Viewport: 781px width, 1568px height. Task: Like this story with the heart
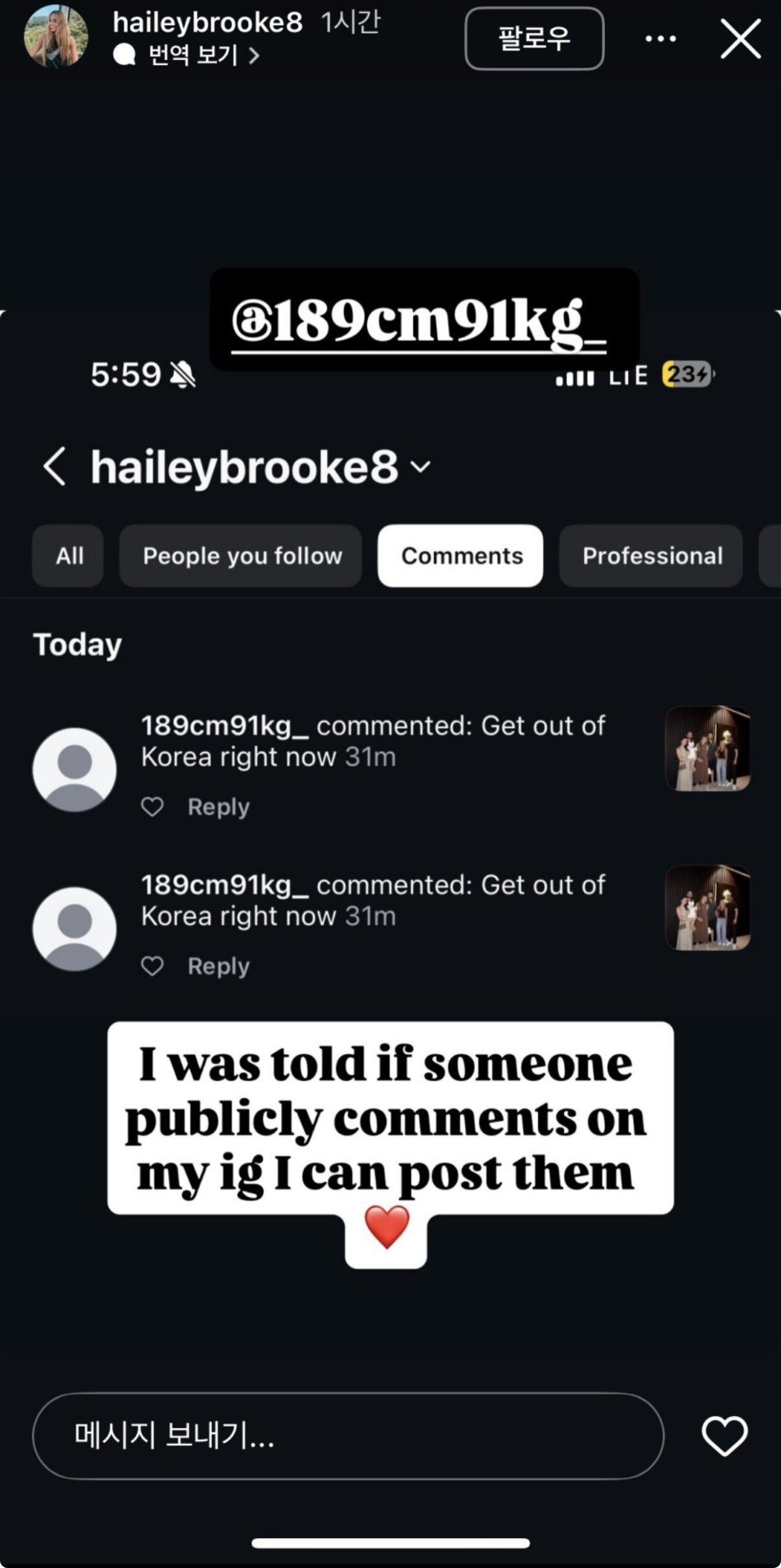point(724,1435)
